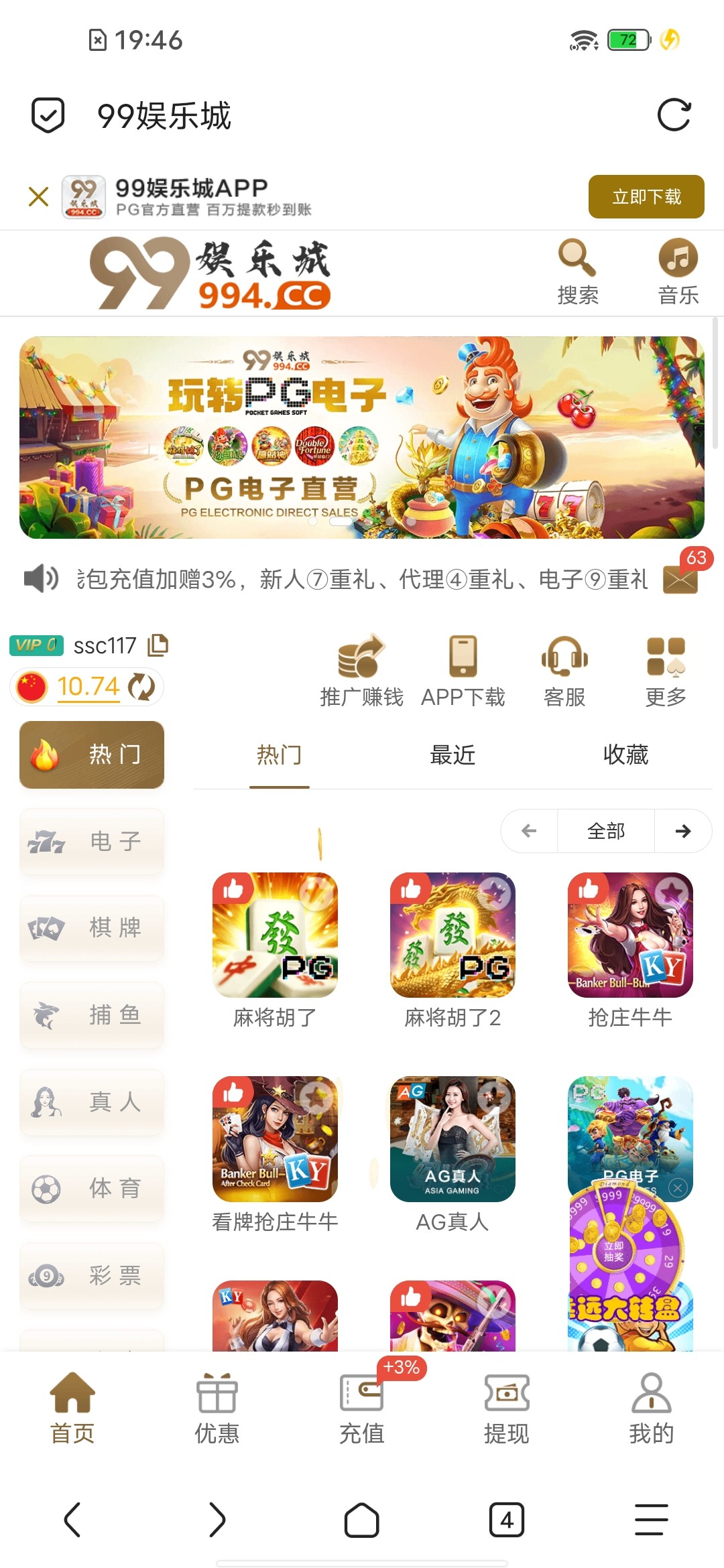Open the message envelope with 63 badge

tap(681, 578)
